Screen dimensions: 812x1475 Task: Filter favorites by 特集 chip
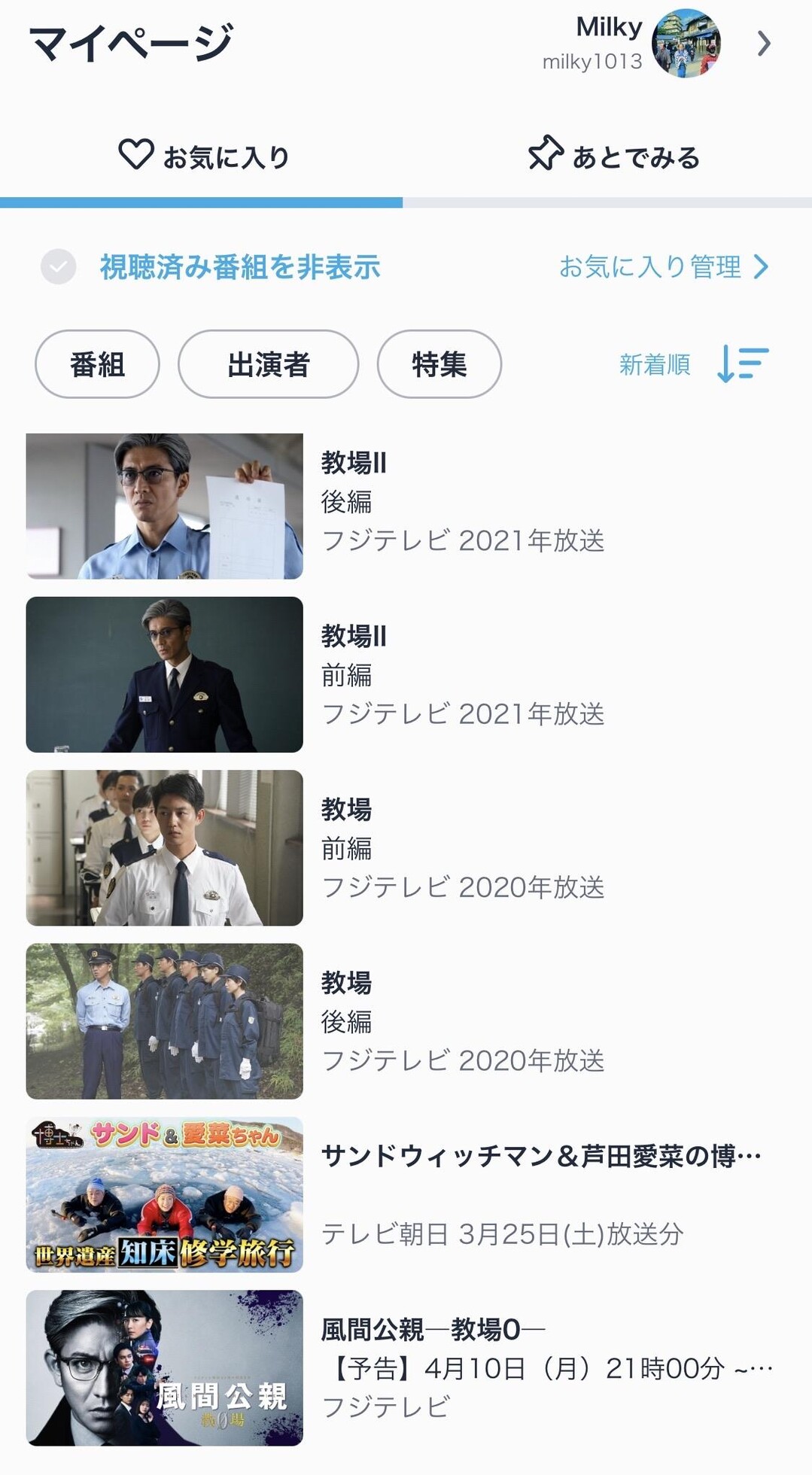(x=439, y=364)
